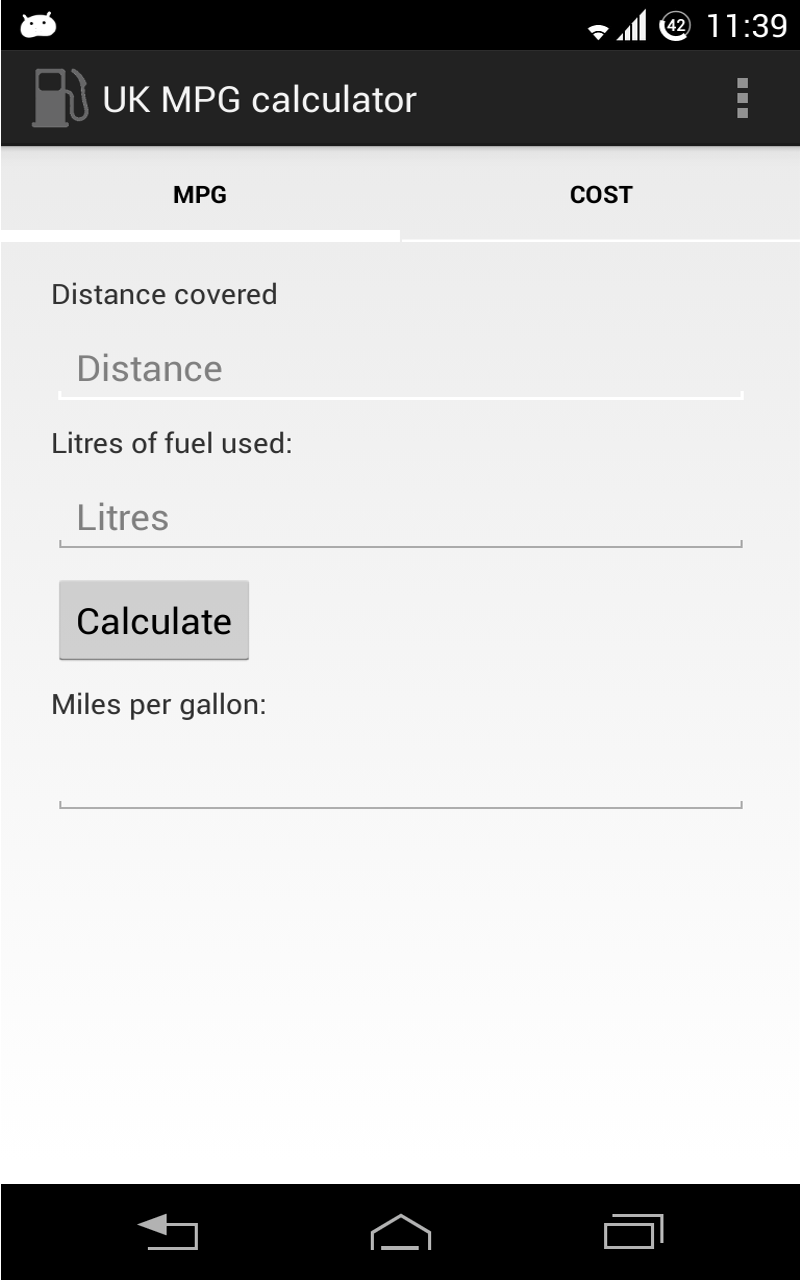This screenshot has width=800, height=1280.
Task: Tap the UK MPG calculator title
Action: point(257,97)
